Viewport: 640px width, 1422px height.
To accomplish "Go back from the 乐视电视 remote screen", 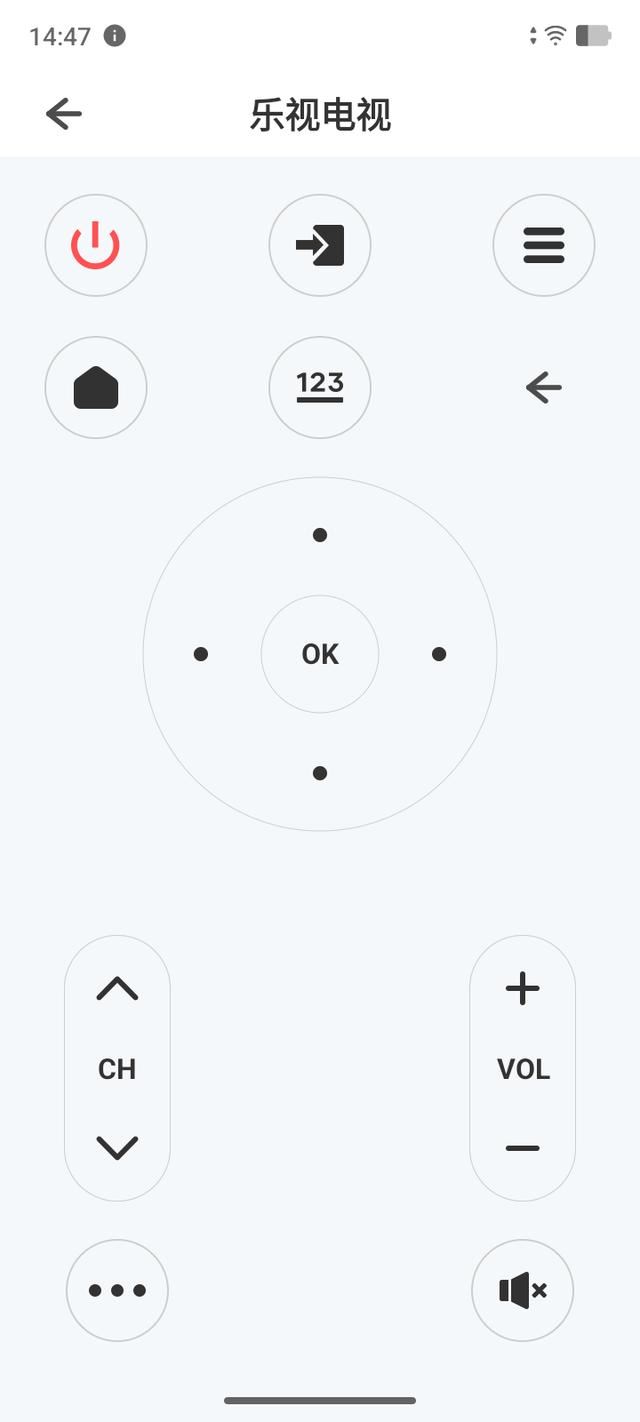I will pos(64,114).
